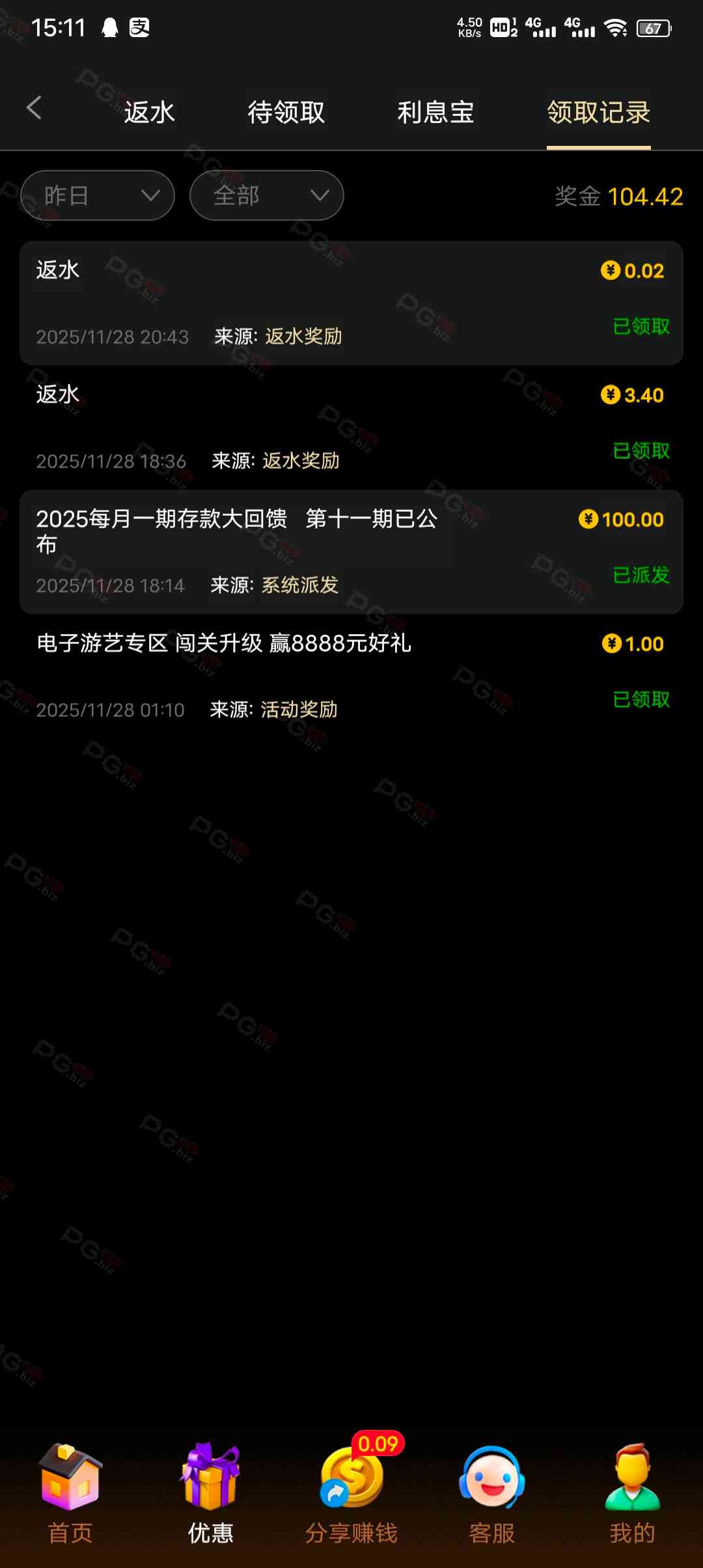Go to 首页 in the bottom bar
The height and width of the screenshot is (1568, 703).
point(70,1494)
